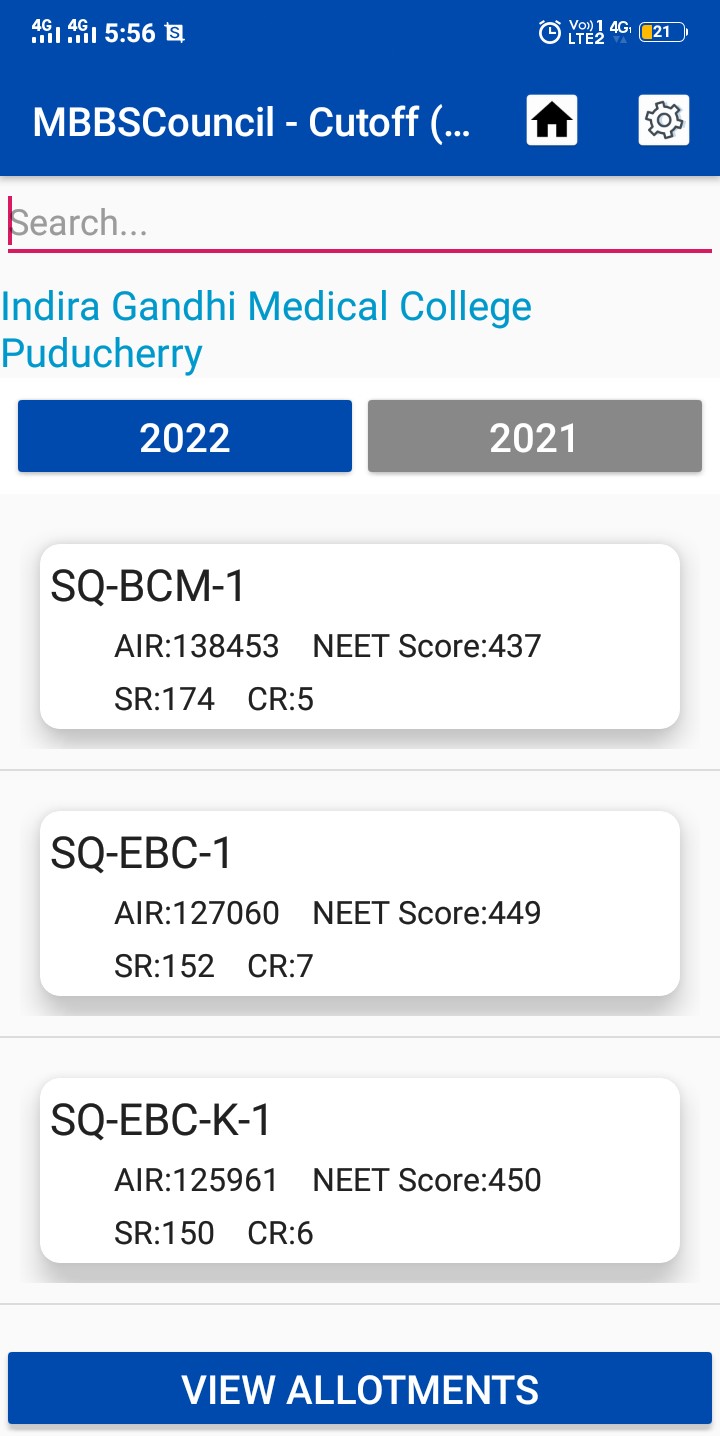Open the SQ-BCM-1 cutoff card
The image size is (720, 1436).
[x=360, y=636]
